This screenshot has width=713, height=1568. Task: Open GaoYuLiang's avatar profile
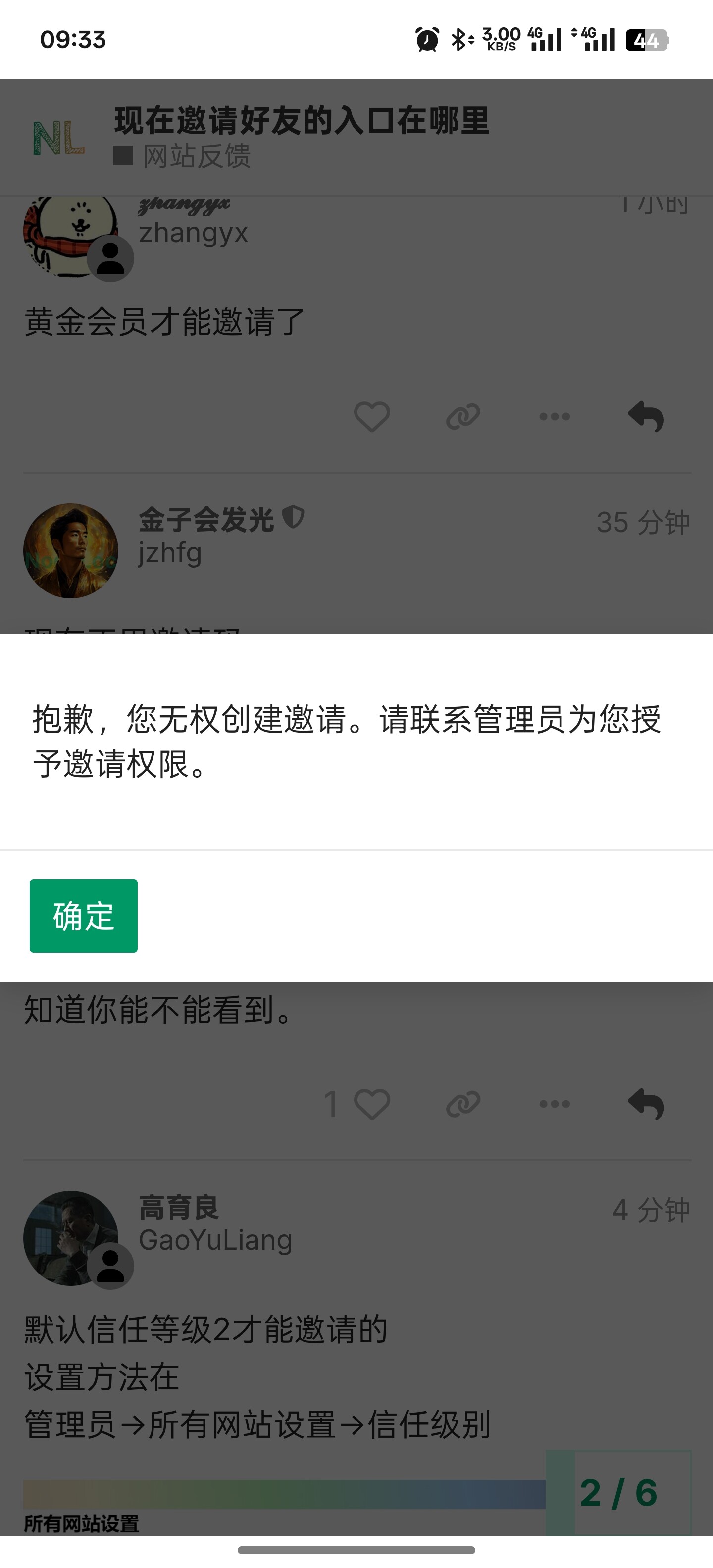click(x=71, y=1238)
